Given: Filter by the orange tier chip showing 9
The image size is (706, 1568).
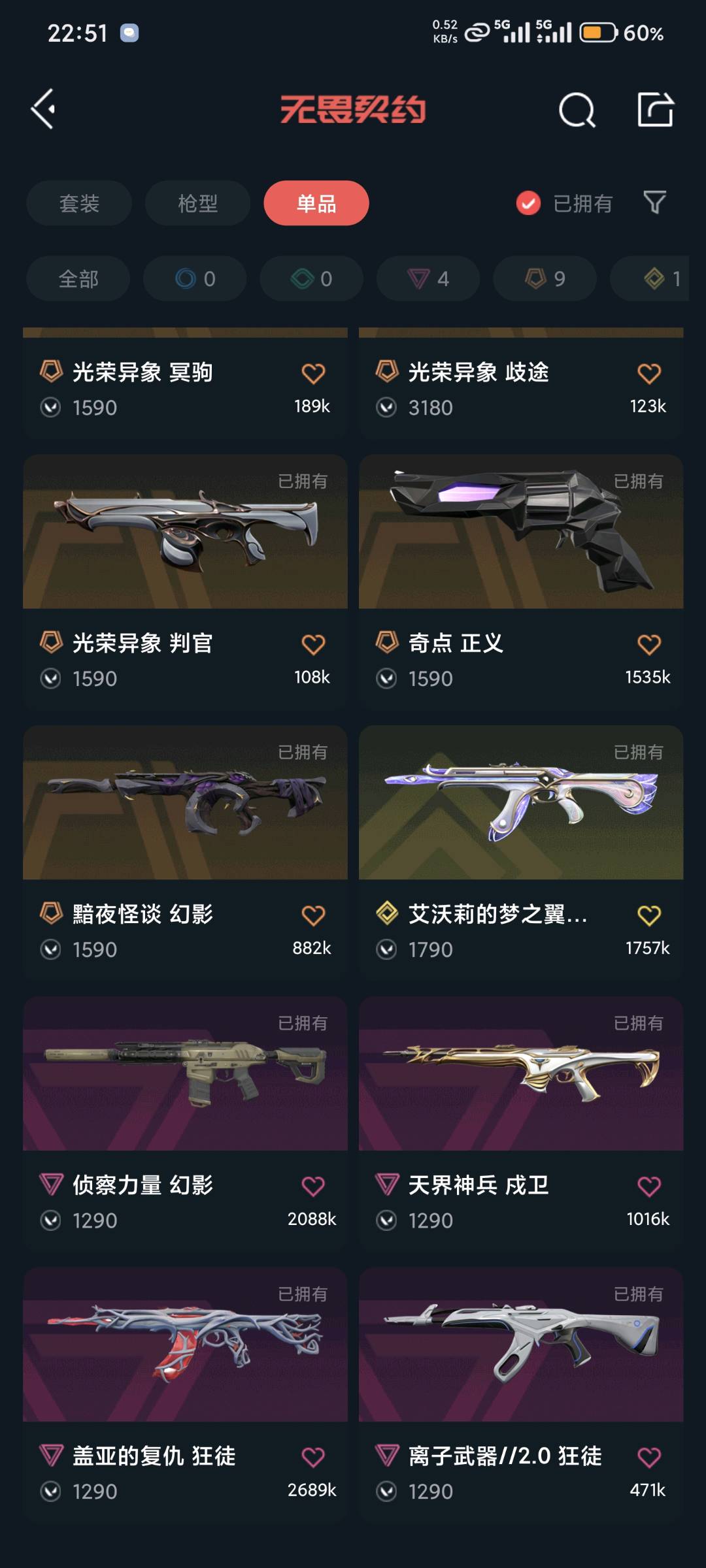Looking at the screenshot, I should (x=545, y=279).
